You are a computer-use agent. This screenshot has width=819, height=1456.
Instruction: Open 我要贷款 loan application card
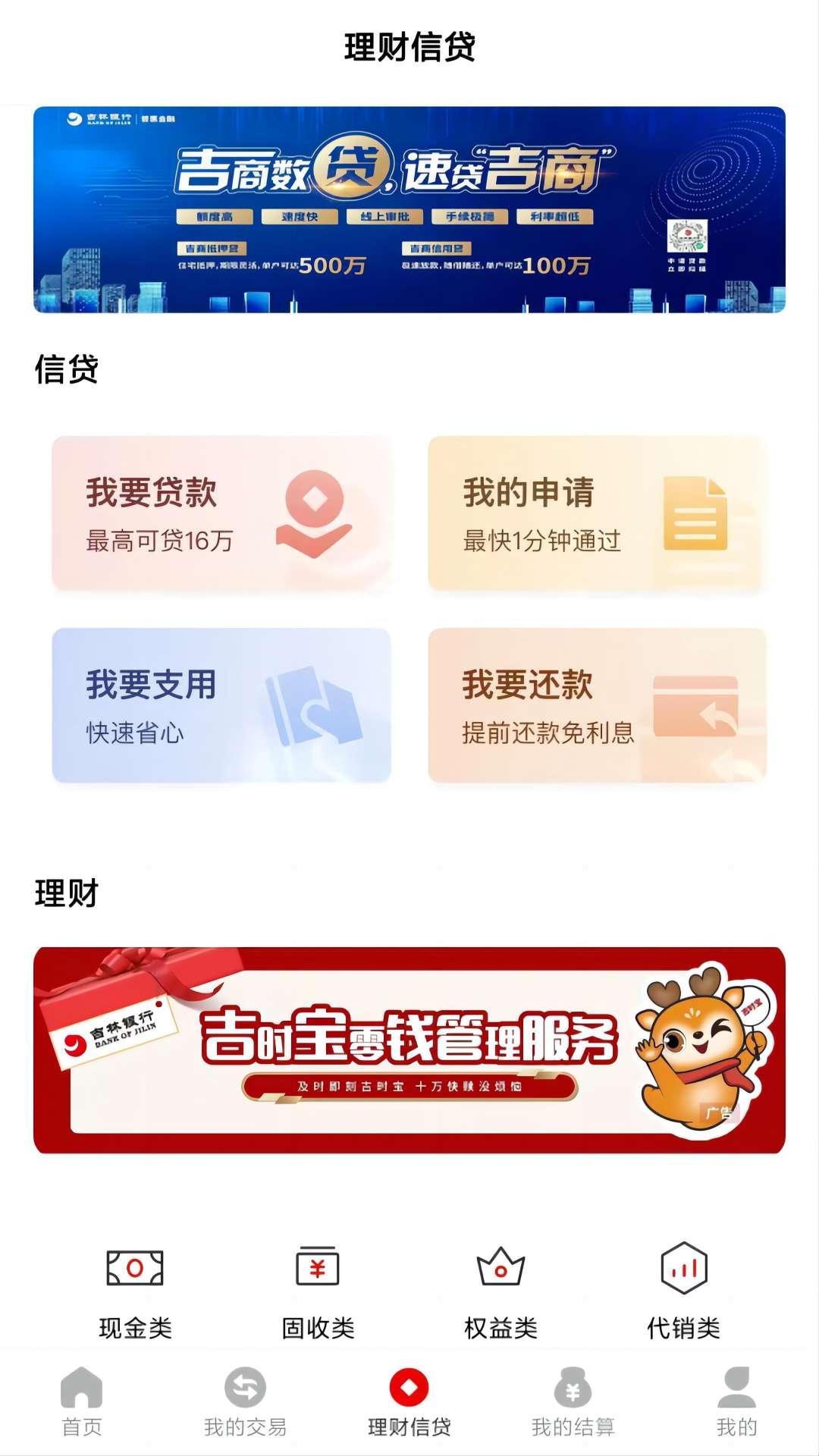(221, 513)
